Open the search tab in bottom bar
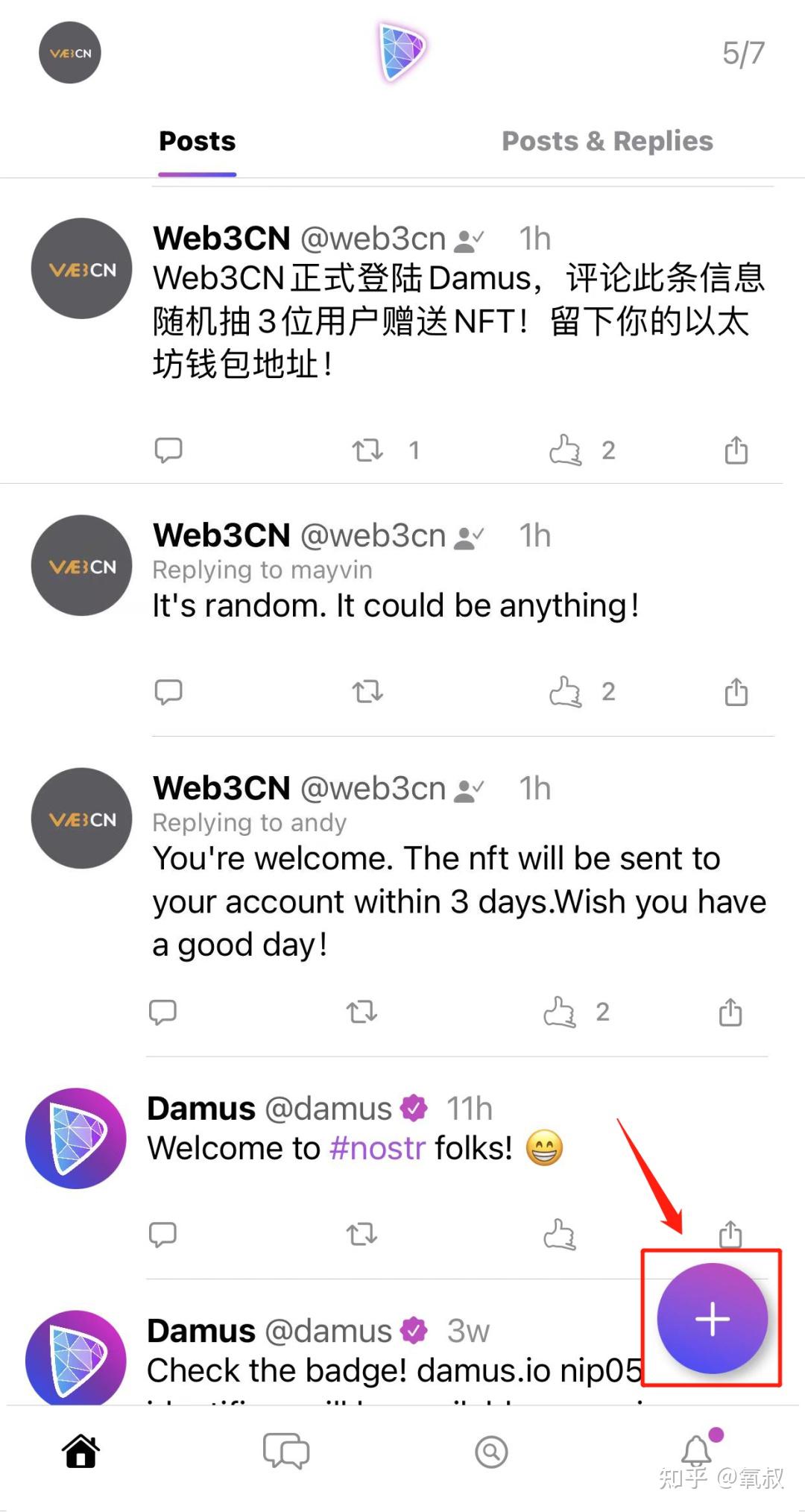The image size is (805, 1512). pyautogui.click(x=491, y=1451)
